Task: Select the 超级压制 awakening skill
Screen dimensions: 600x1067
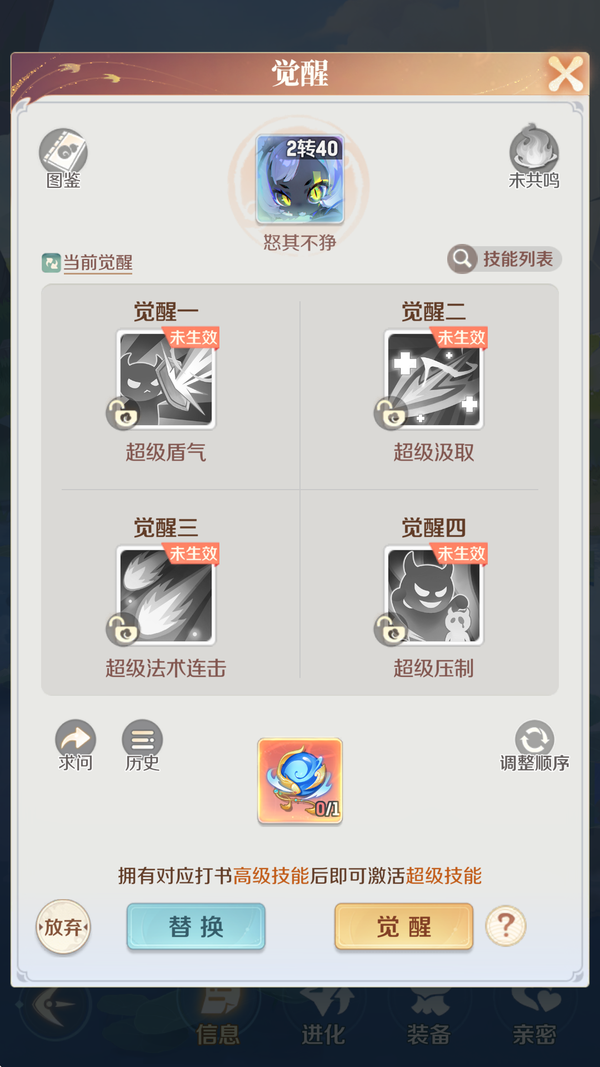Action: [434, 595]
